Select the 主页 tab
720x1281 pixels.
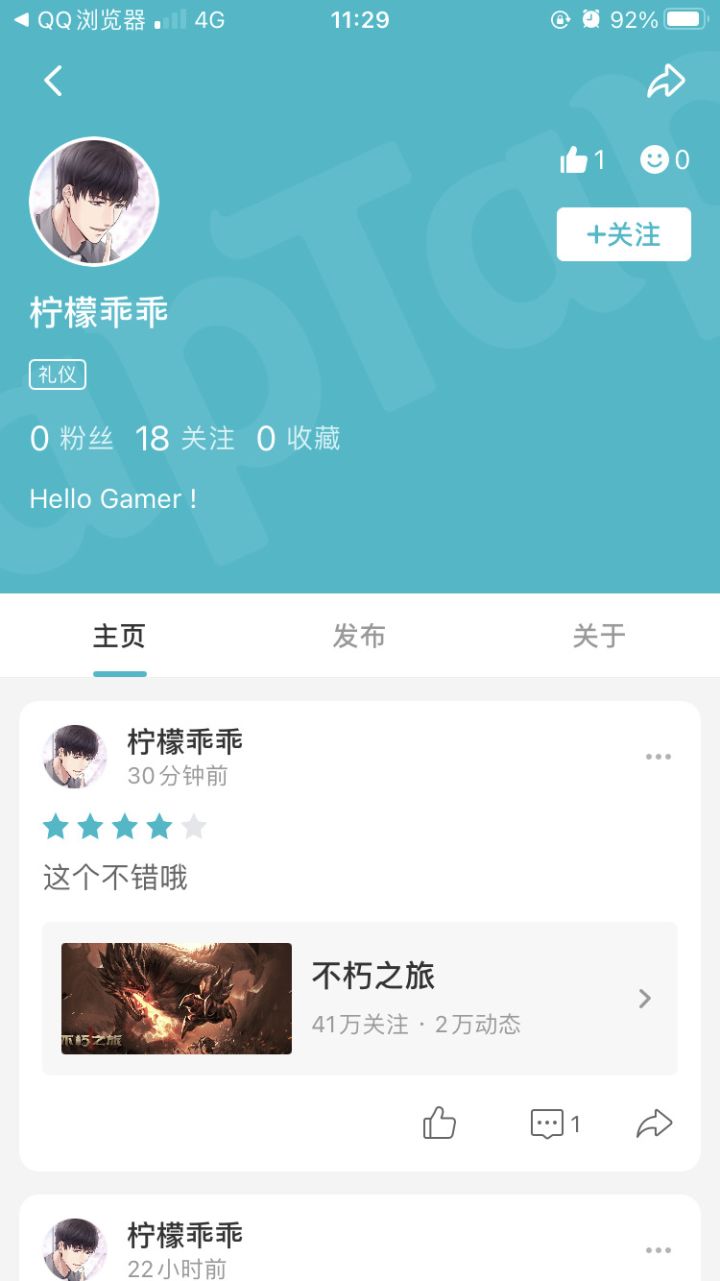tap(119, 635)
